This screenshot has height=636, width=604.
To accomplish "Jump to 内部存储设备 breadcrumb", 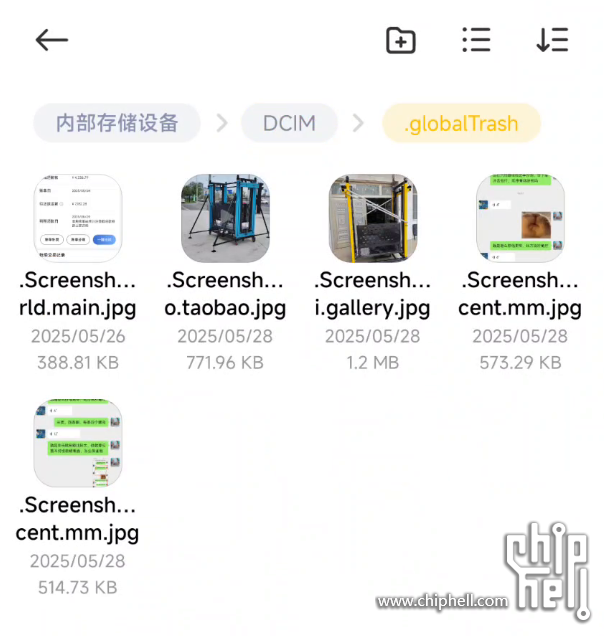I will pos(117,124).
